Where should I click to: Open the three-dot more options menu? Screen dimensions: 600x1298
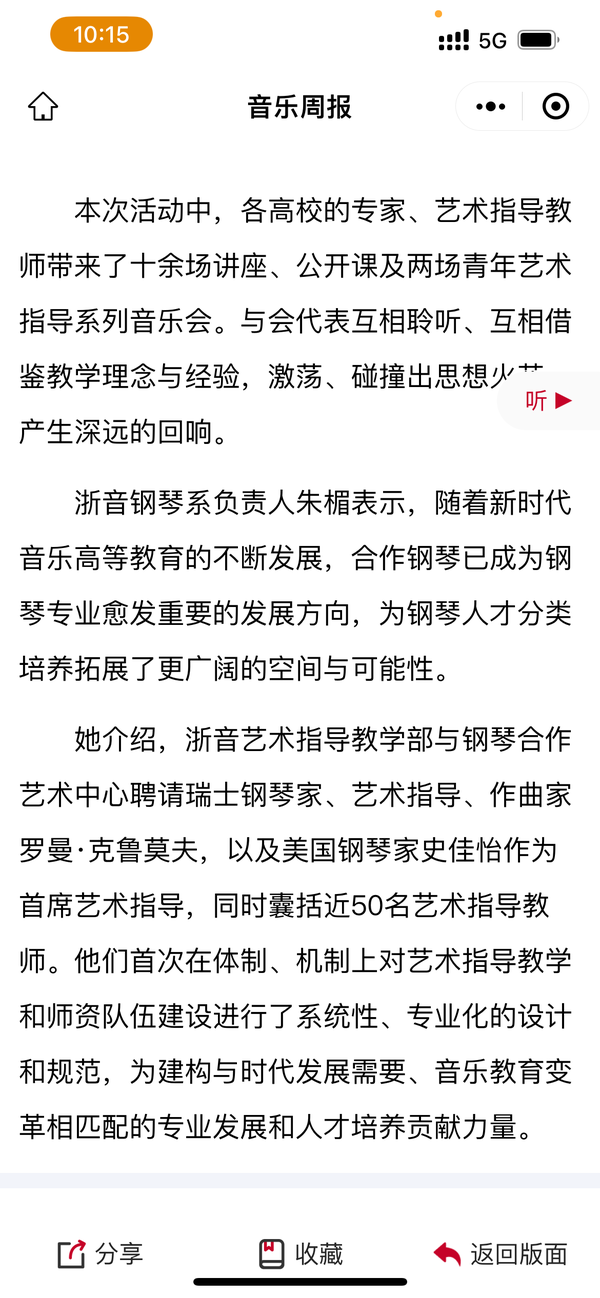(x=490, y=107)
